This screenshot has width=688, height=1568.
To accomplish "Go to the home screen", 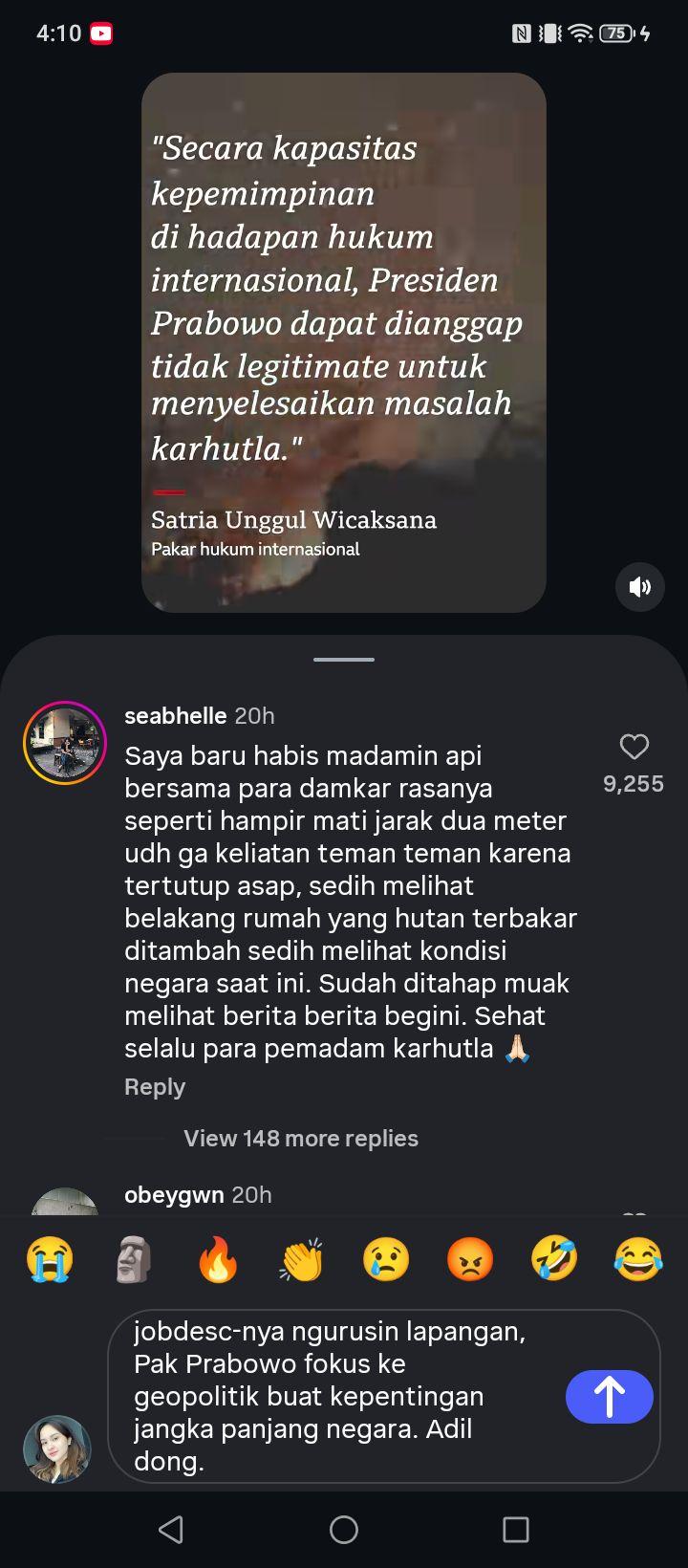I will pos(344,1530).
